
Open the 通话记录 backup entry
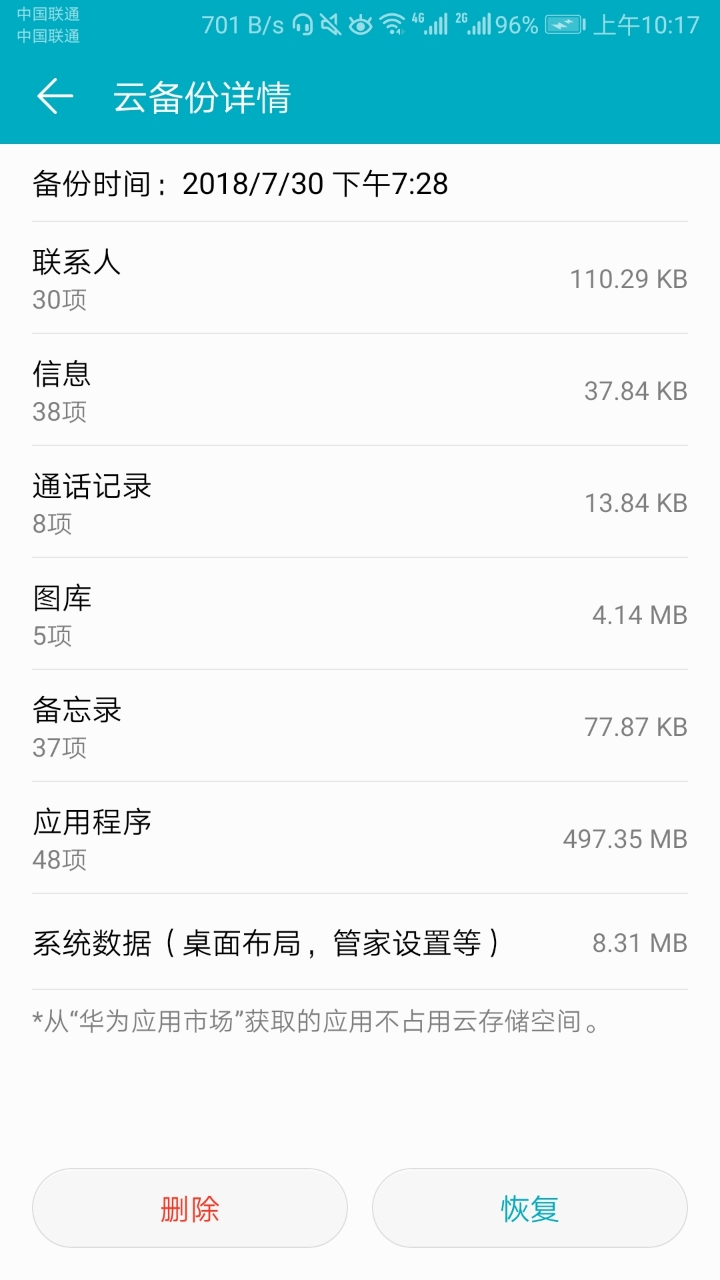[360, 503]
